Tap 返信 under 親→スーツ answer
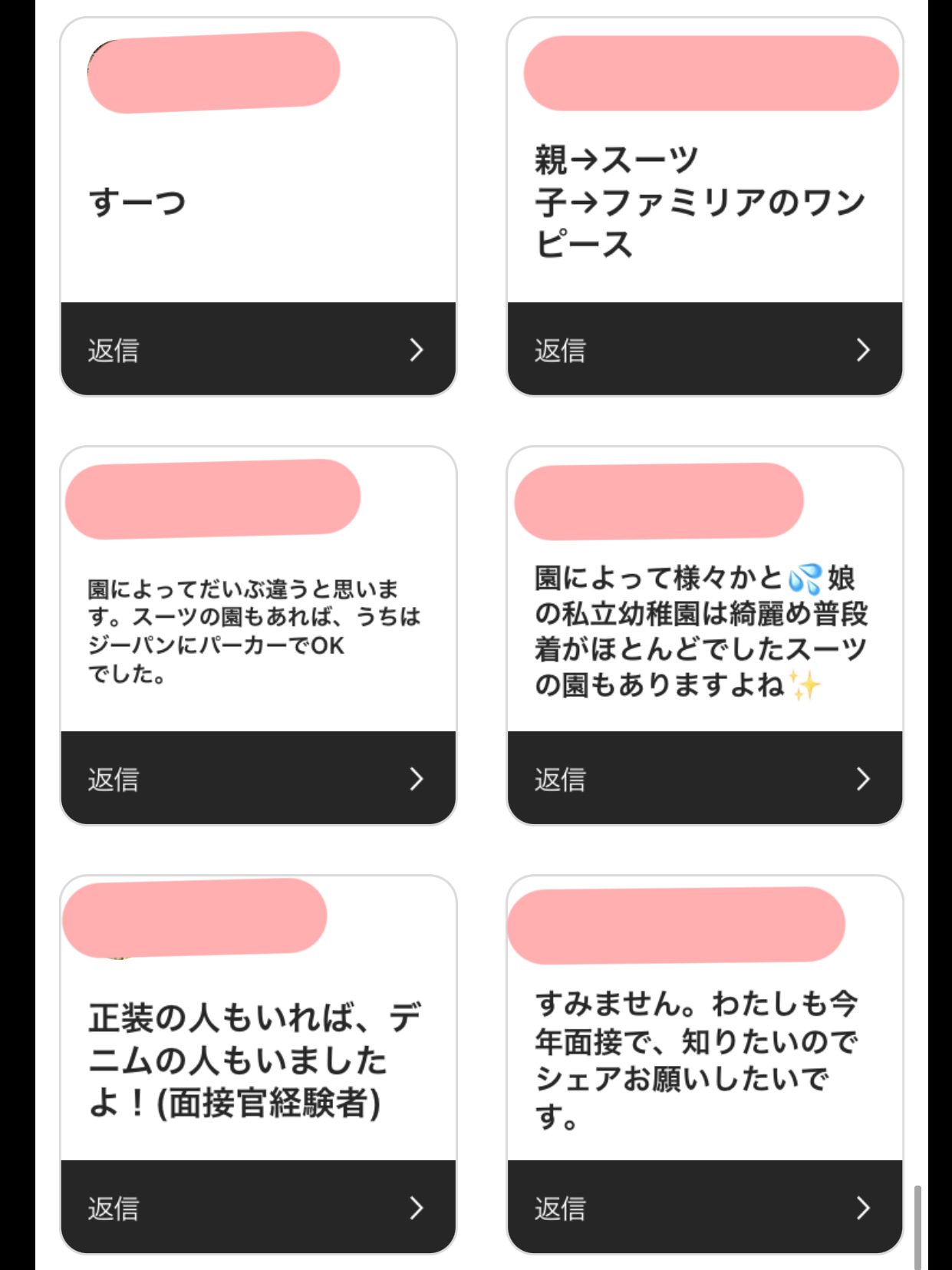 704,350
